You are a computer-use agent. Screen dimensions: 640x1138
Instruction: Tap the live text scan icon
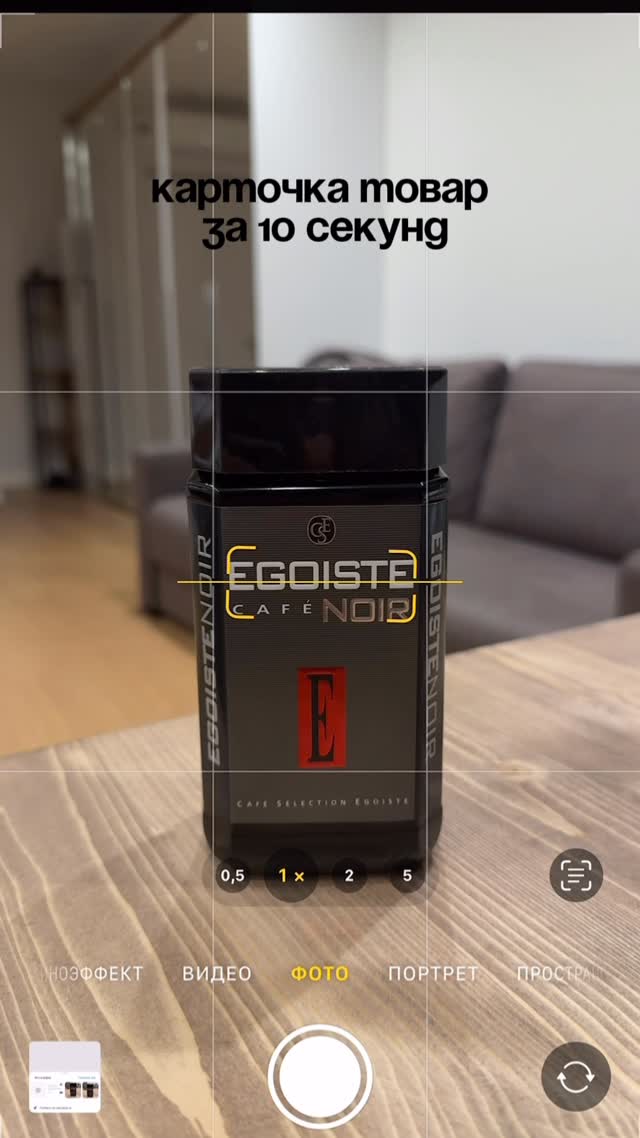click(x=576, y=875)
